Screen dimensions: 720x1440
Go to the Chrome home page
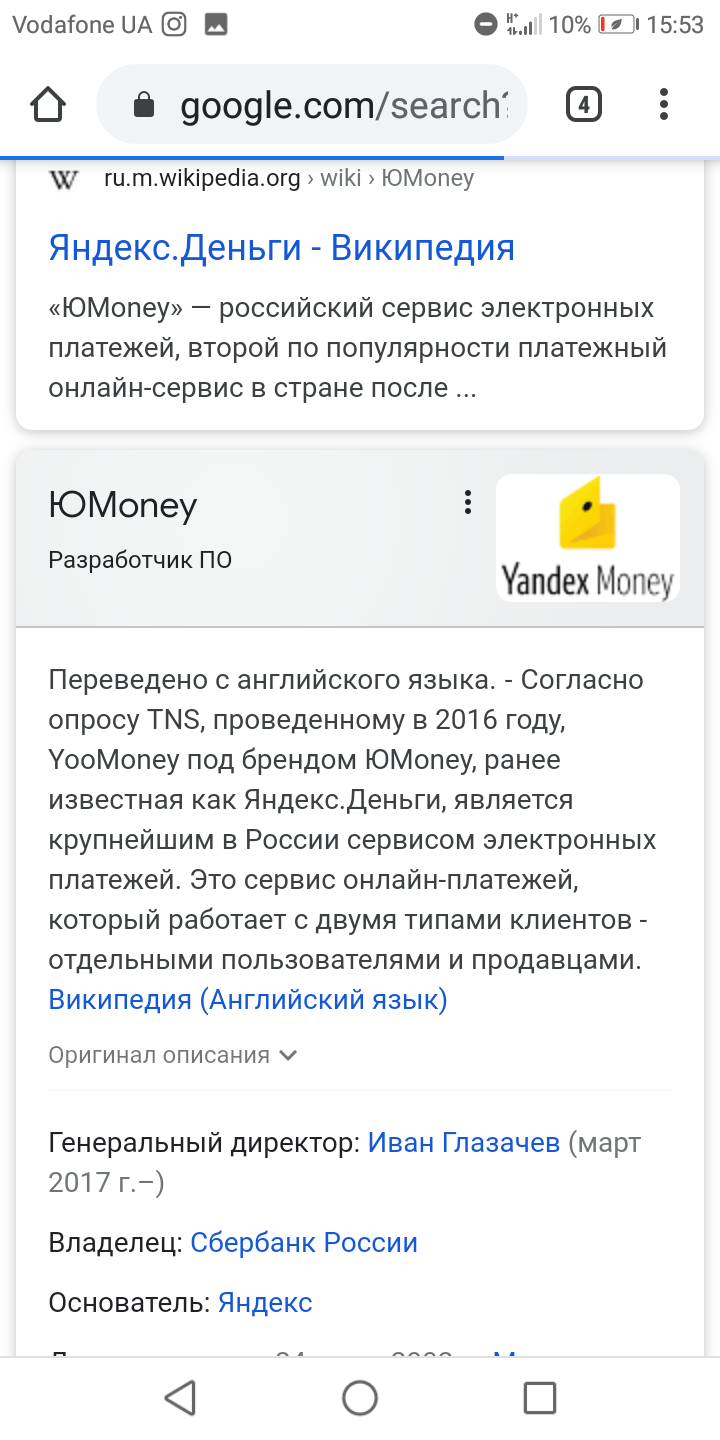click(x=48, y=105)
